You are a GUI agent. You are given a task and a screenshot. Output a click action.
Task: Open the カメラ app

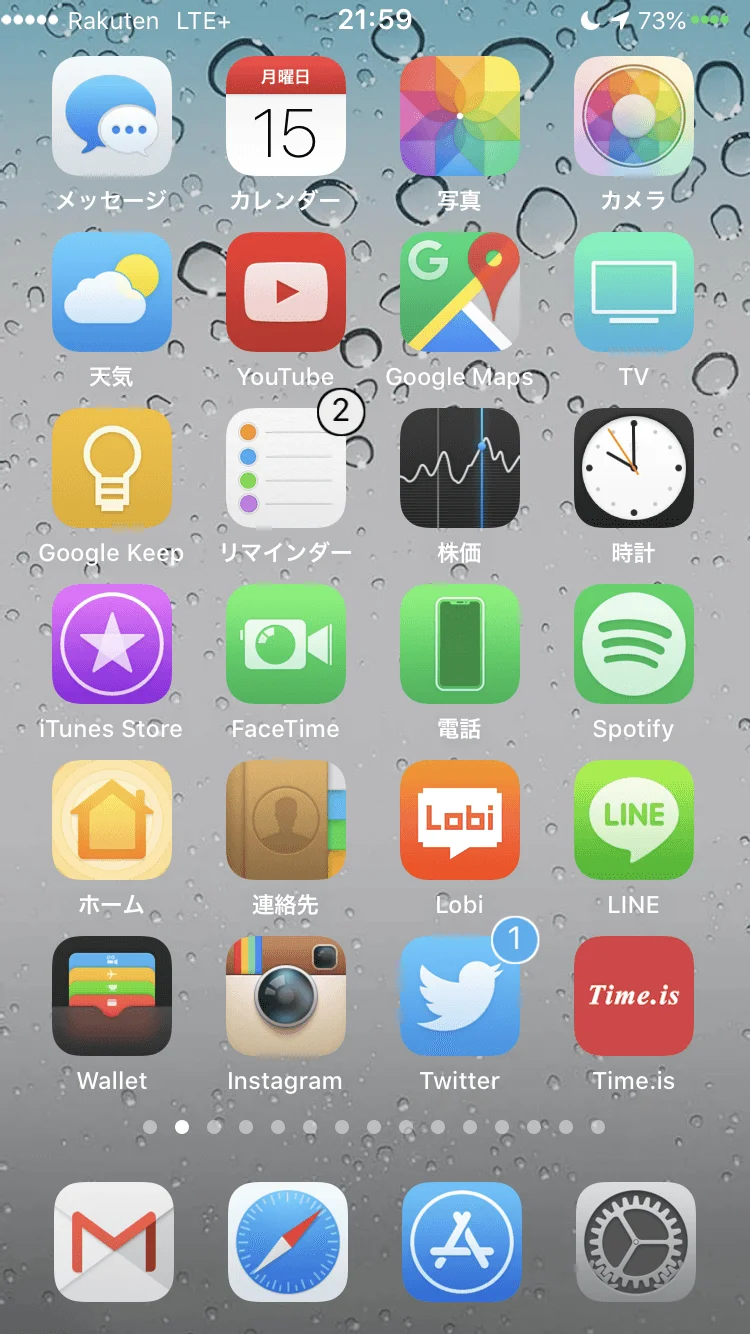[x=634, y=116]
